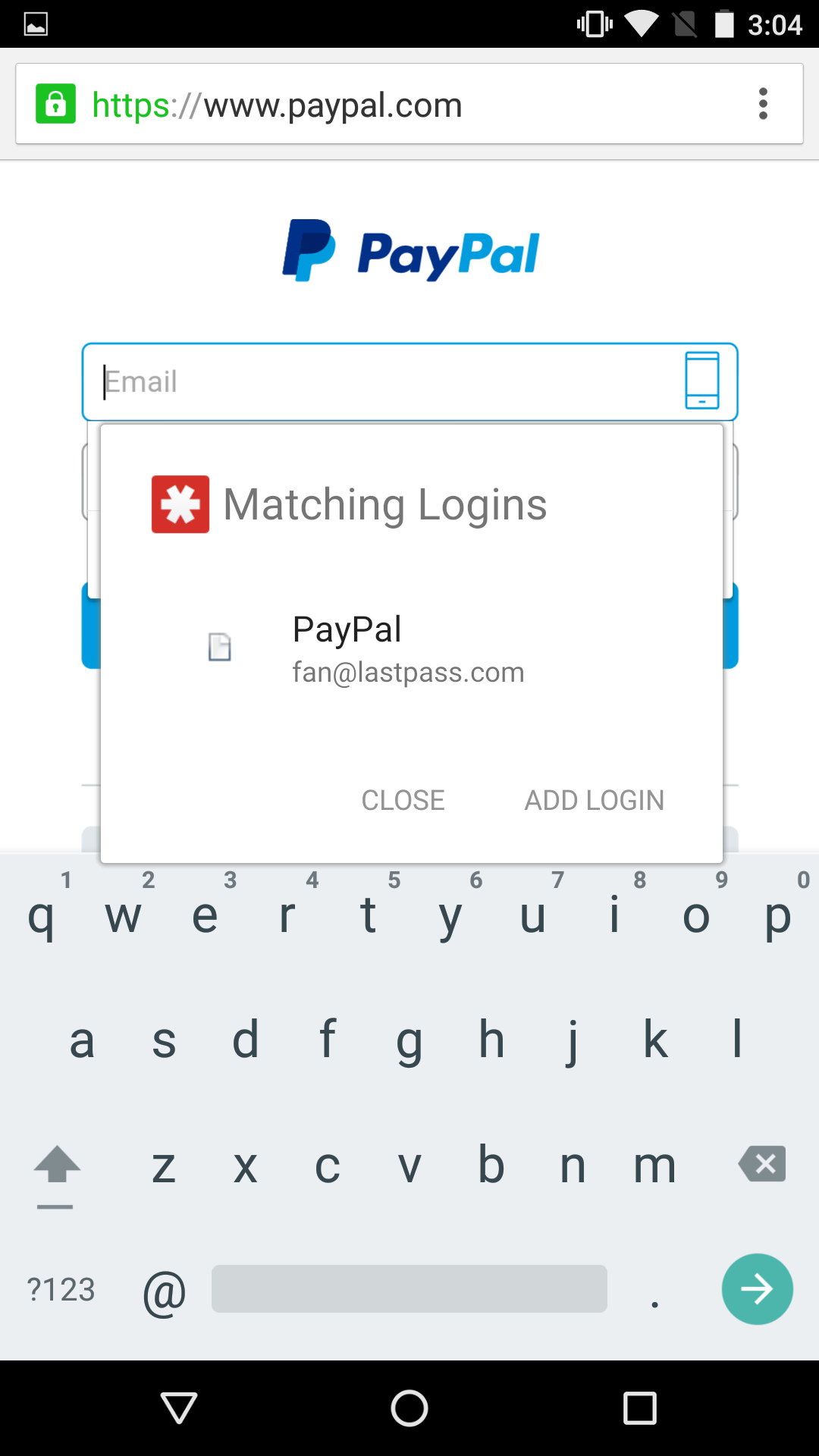Tap the phone icon in Email field

tap(701, 381)
